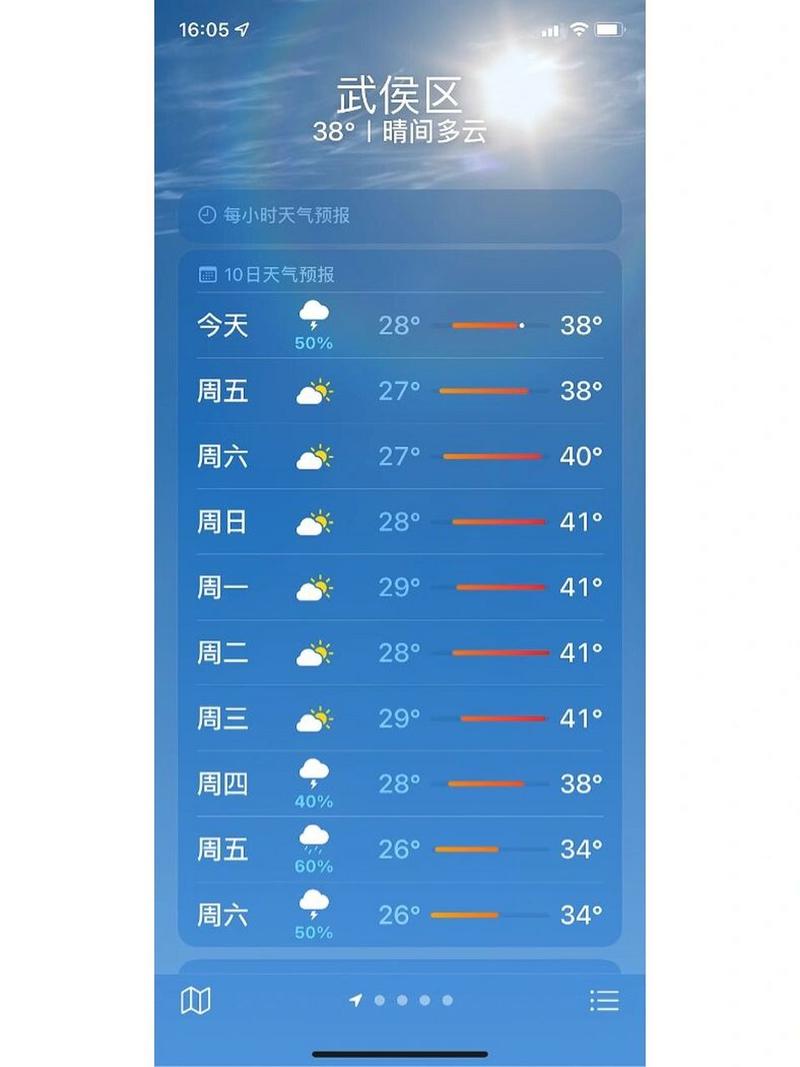
Task: Select the partly cloudy icon for 周五
Action: pyautogui.click(x=314, y=390)
